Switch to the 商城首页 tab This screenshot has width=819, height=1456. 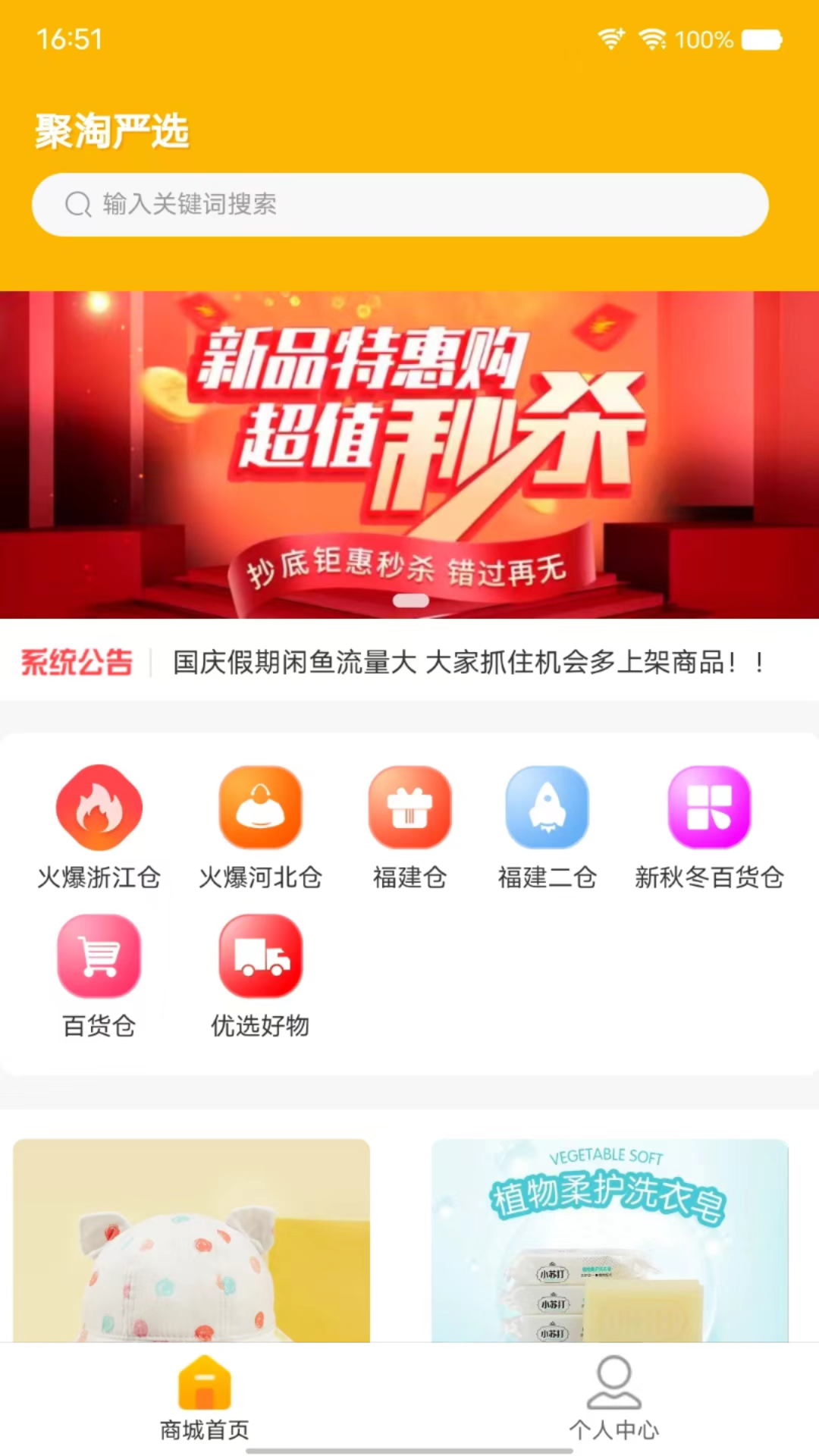point(205,1399)
